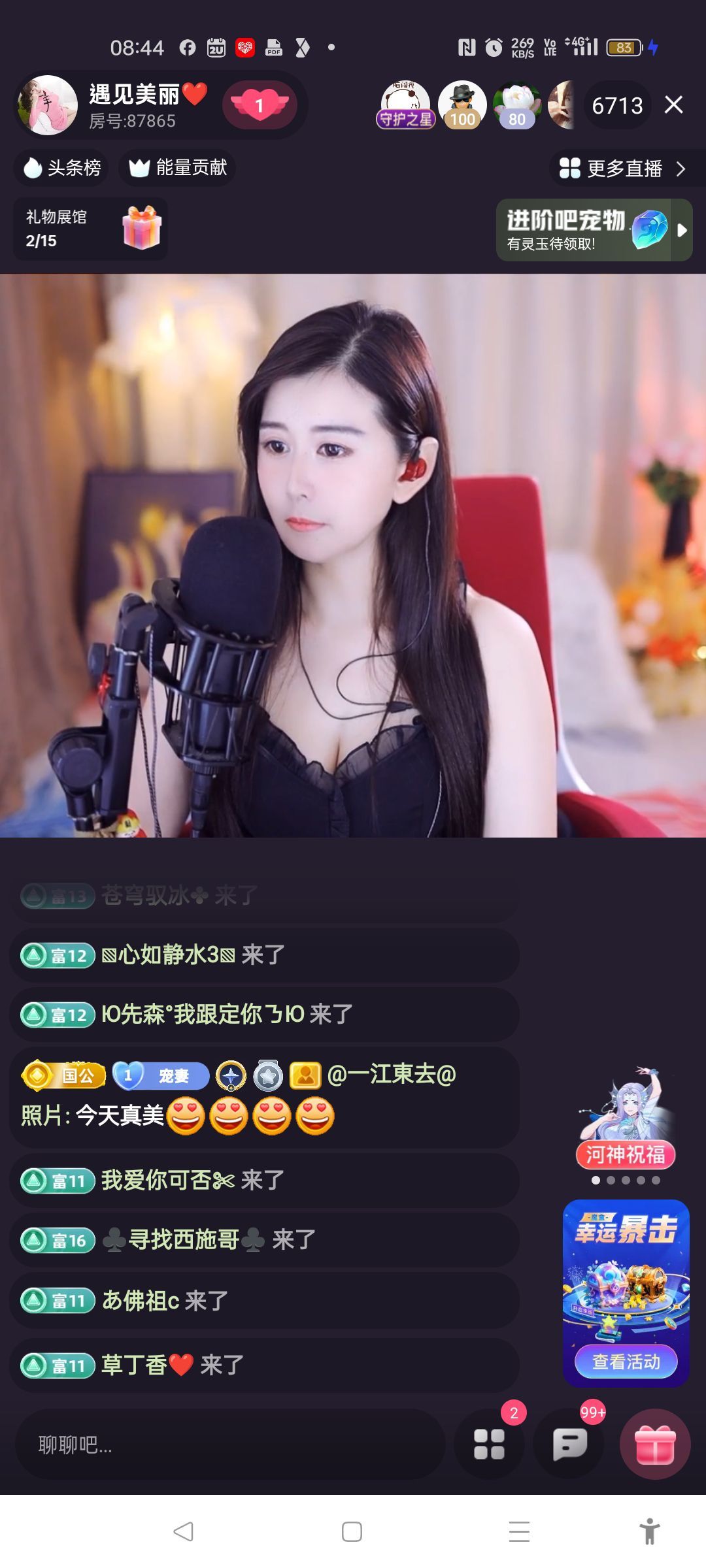View viewer avatar with the 100 badge

click(462, 105)
